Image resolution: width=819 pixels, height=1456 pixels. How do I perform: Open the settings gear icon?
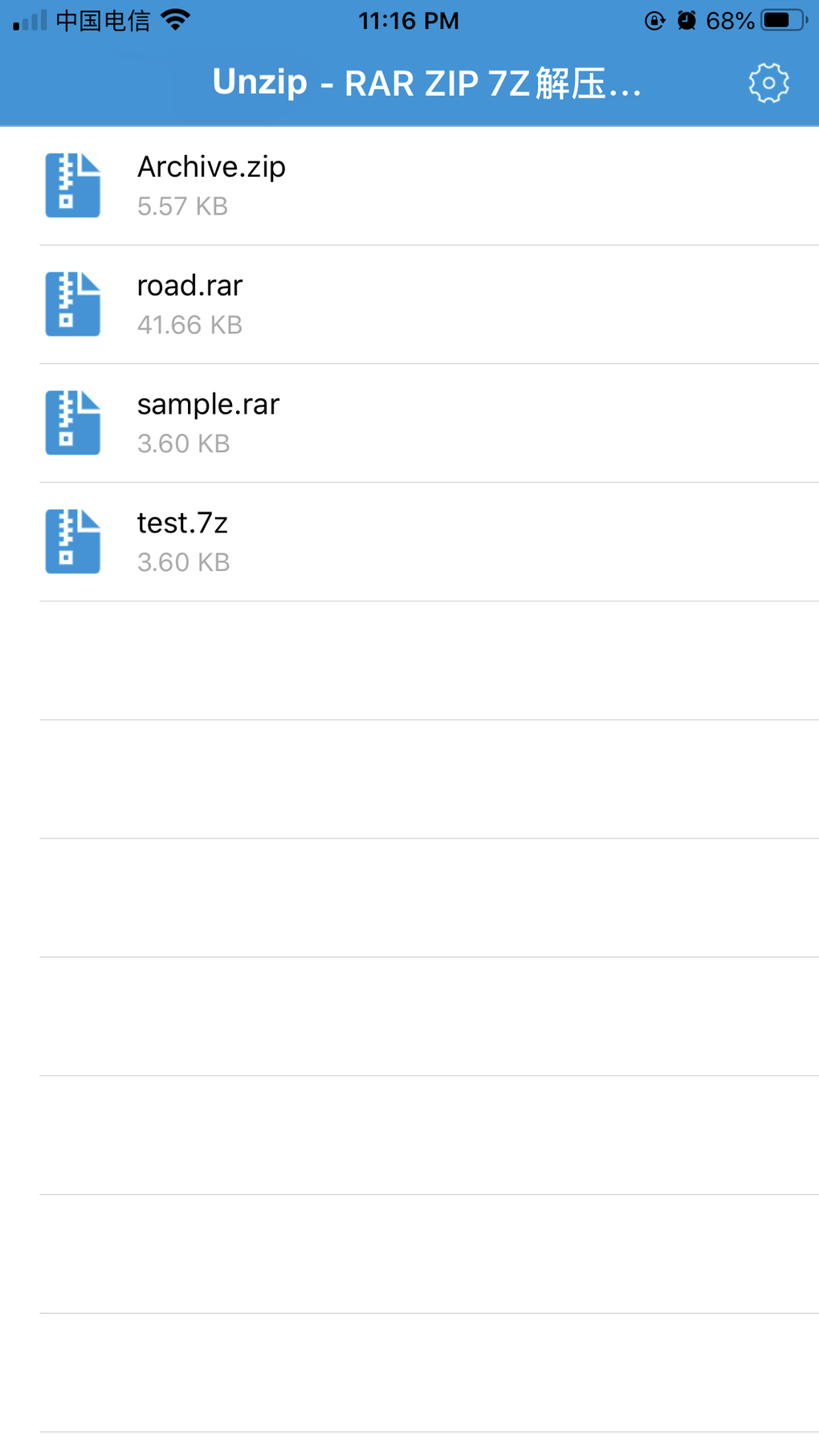768,83
